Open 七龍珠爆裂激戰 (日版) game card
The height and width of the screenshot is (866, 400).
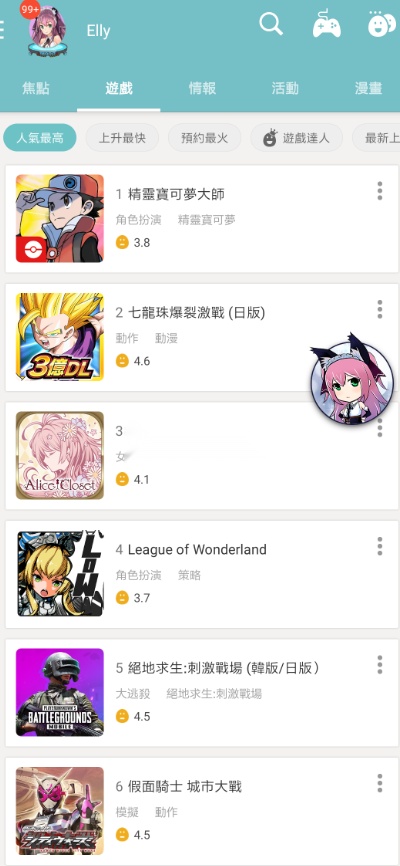(x=202, y=337)
